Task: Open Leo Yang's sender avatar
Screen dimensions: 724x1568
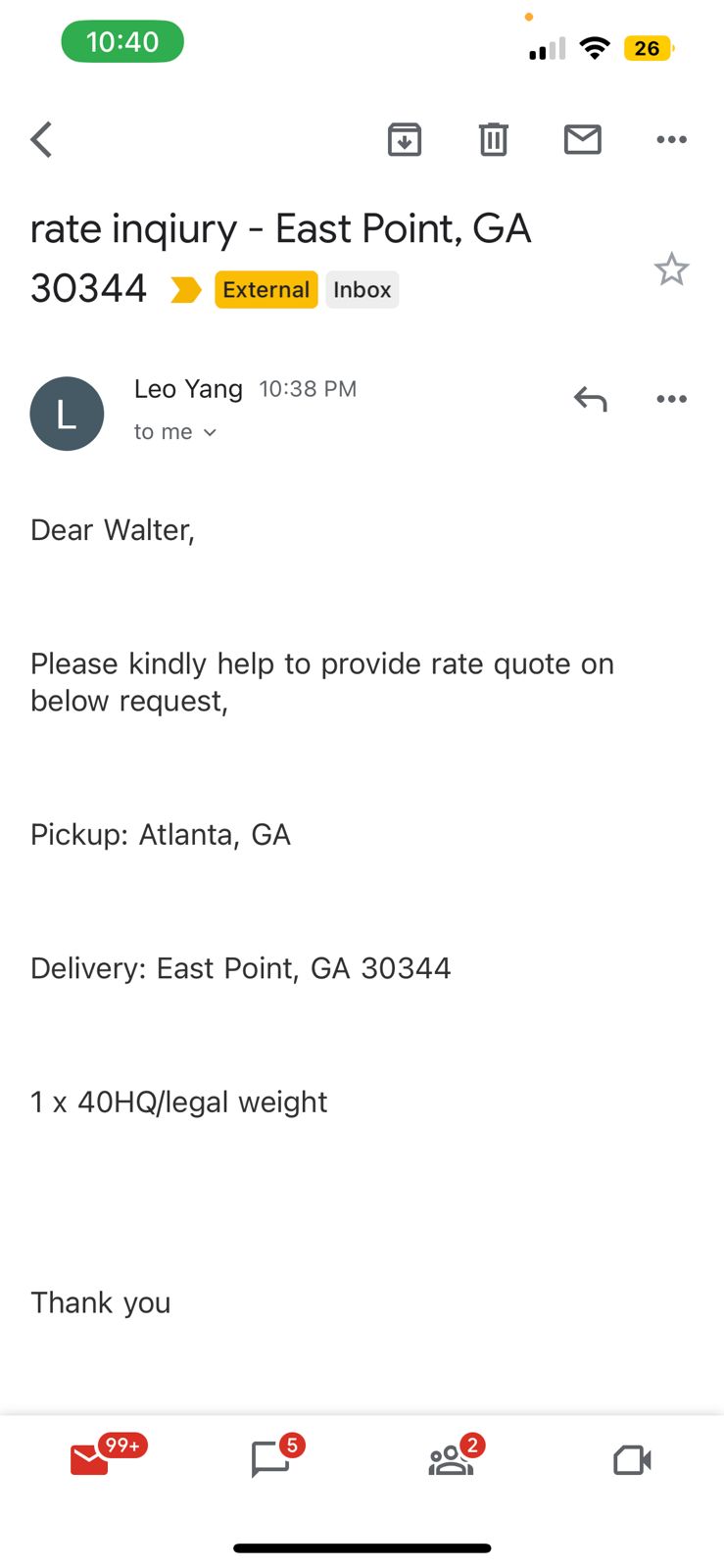Action: 67,414
